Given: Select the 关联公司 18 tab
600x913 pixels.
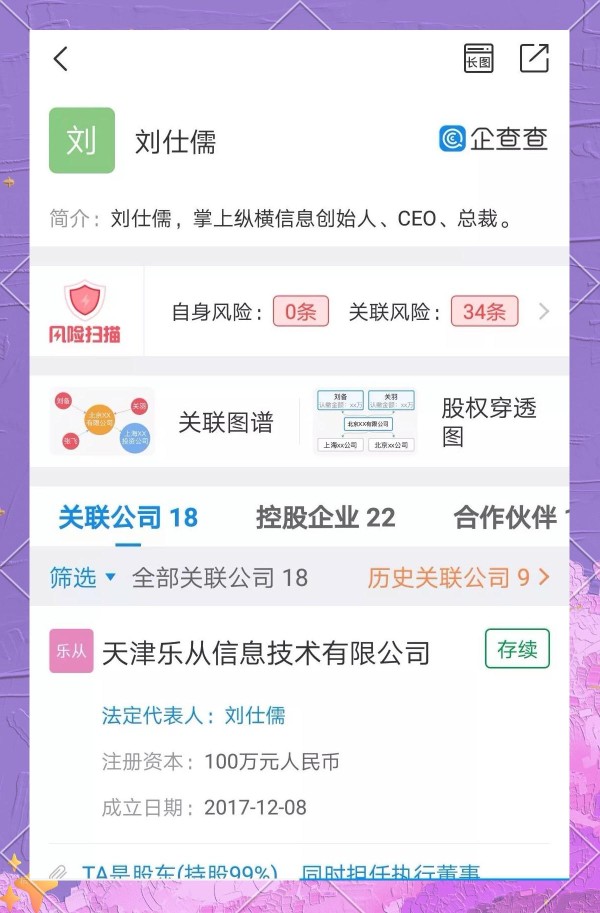Looking at the screenshot, I should [x=128, y=517].
